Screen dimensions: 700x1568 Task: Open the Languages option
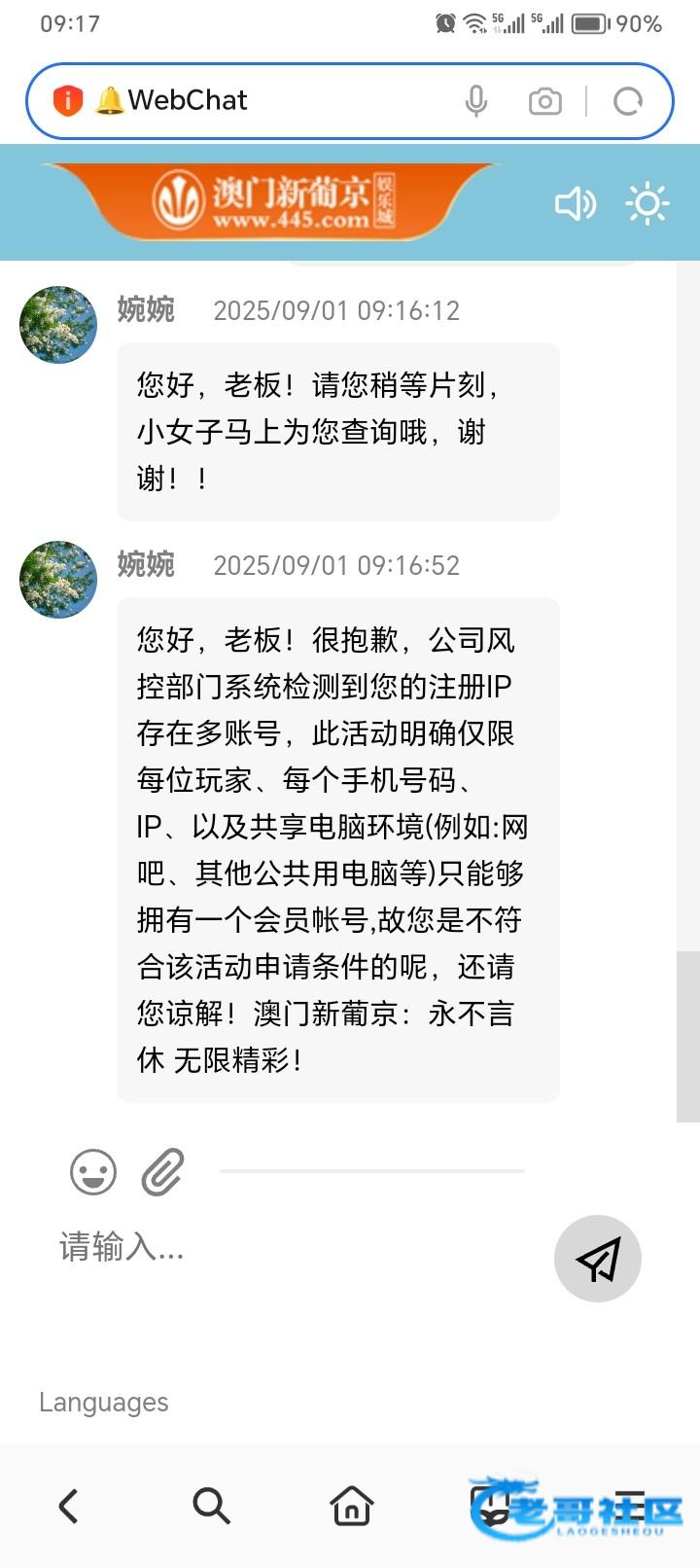[x=104, y=1403]
